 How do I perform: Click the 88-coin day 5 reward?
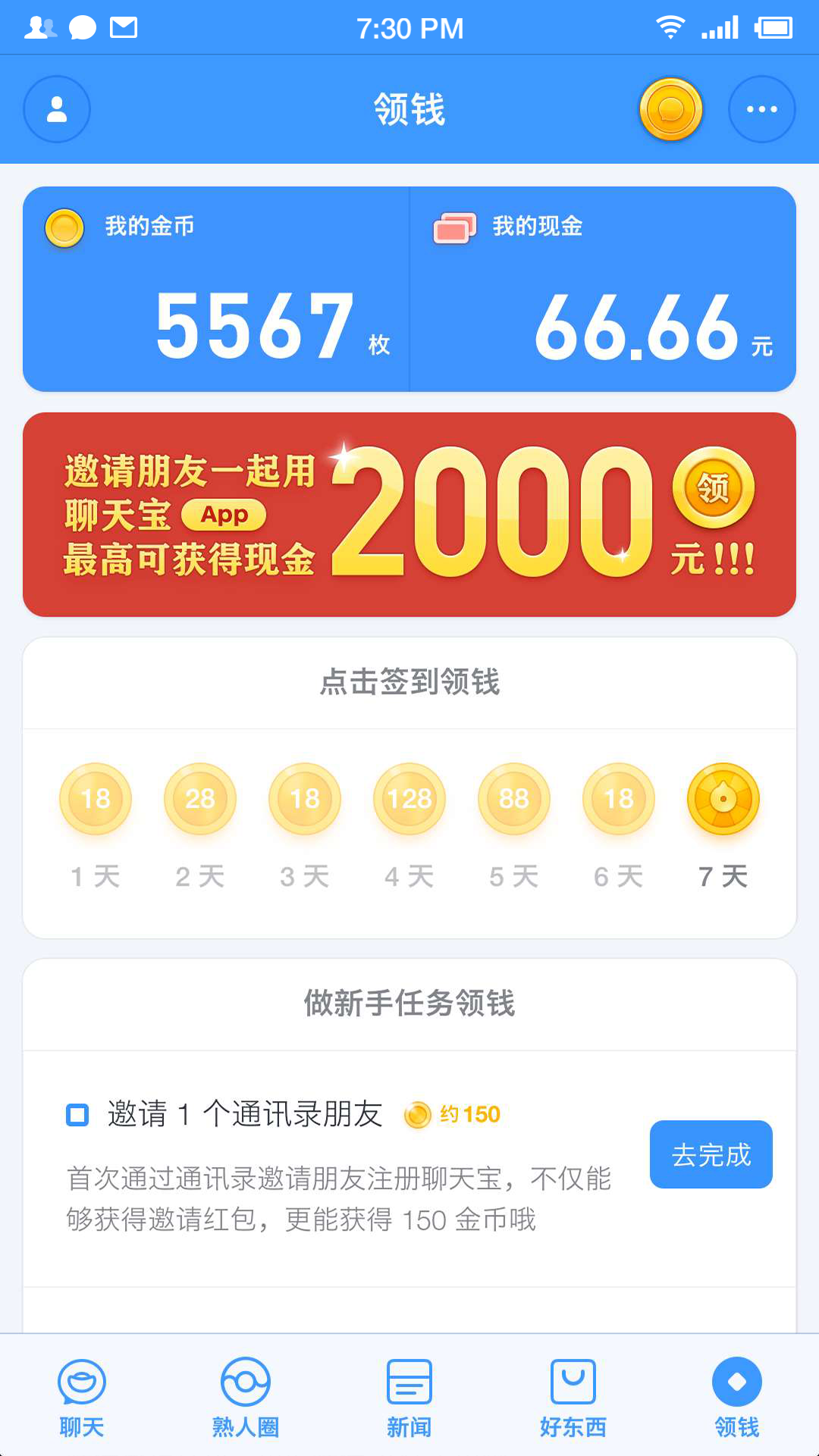point(513,799)
